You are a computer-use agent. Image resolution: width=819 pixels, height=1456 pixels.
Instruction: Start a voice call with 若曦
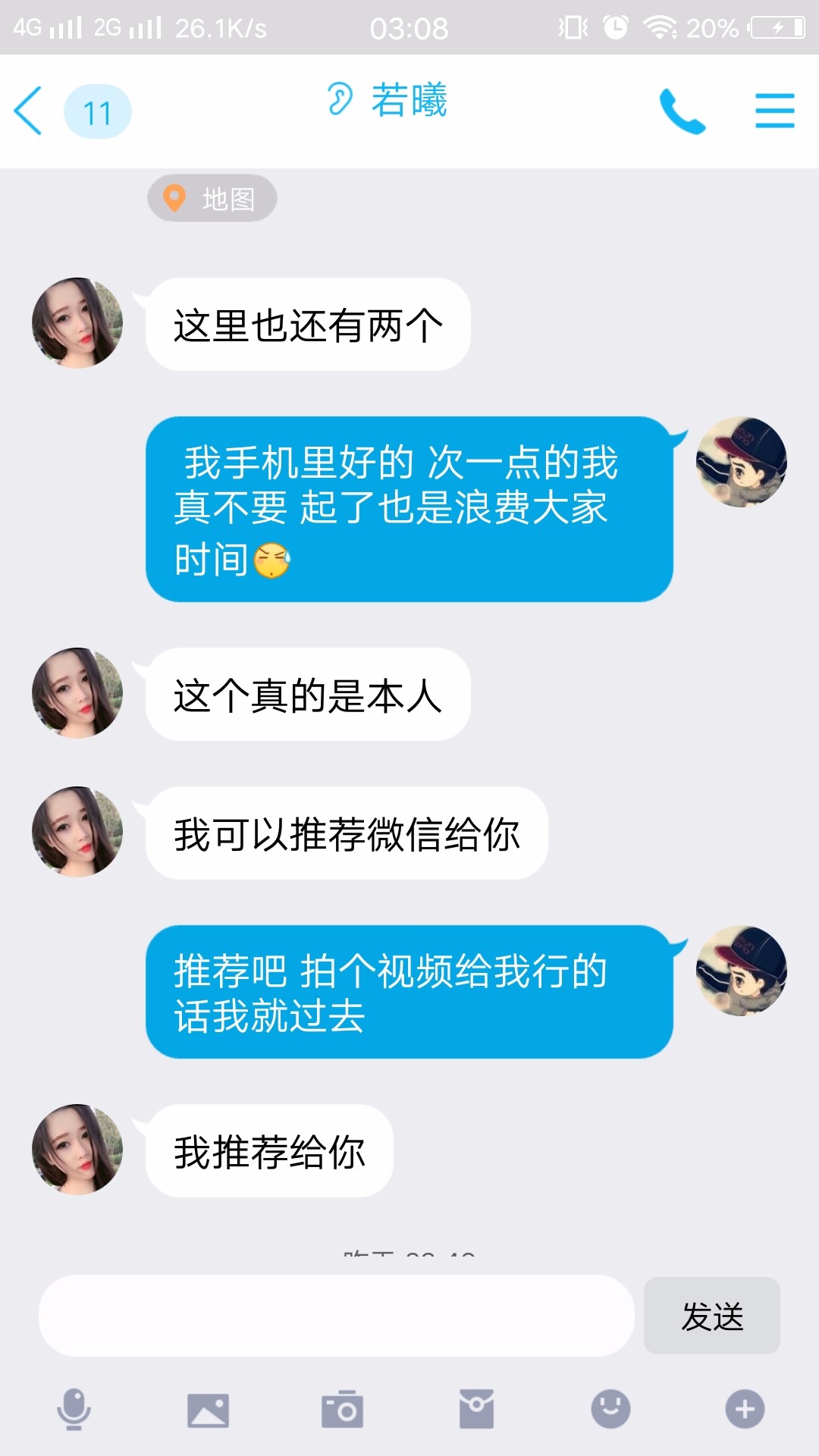pos(681,108)
